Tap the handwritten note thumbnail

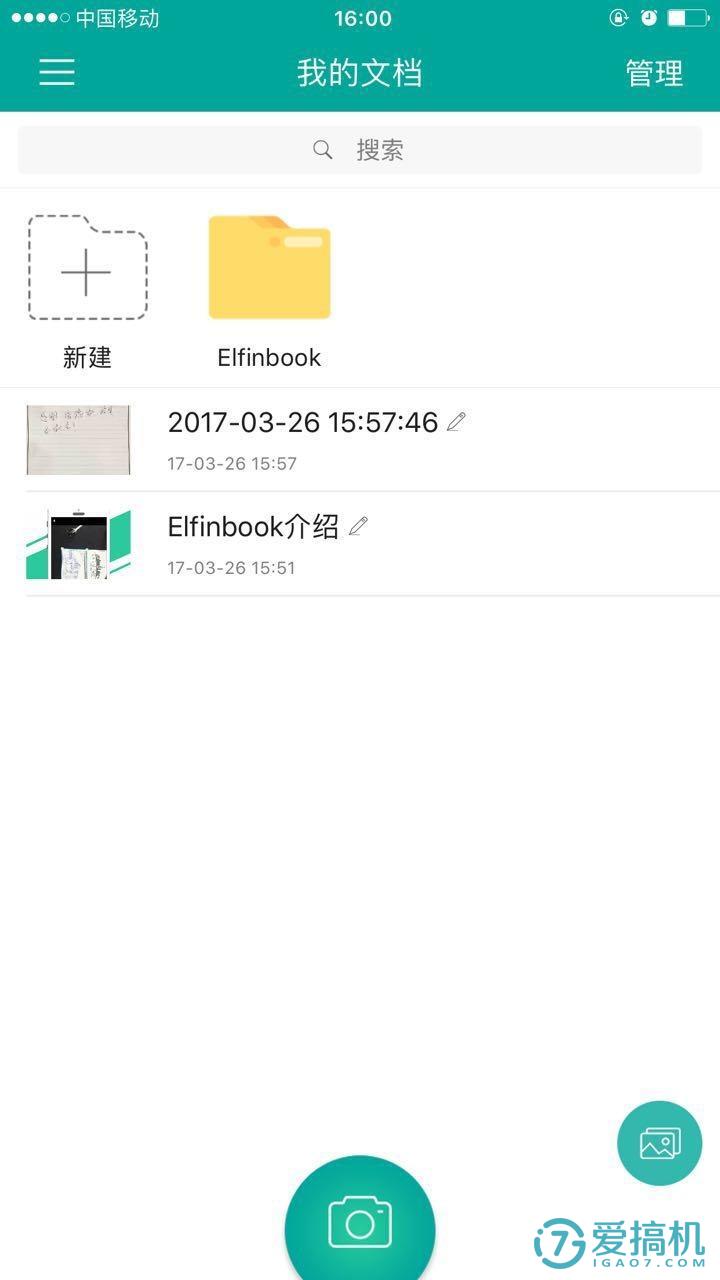[x=79, y=438]
